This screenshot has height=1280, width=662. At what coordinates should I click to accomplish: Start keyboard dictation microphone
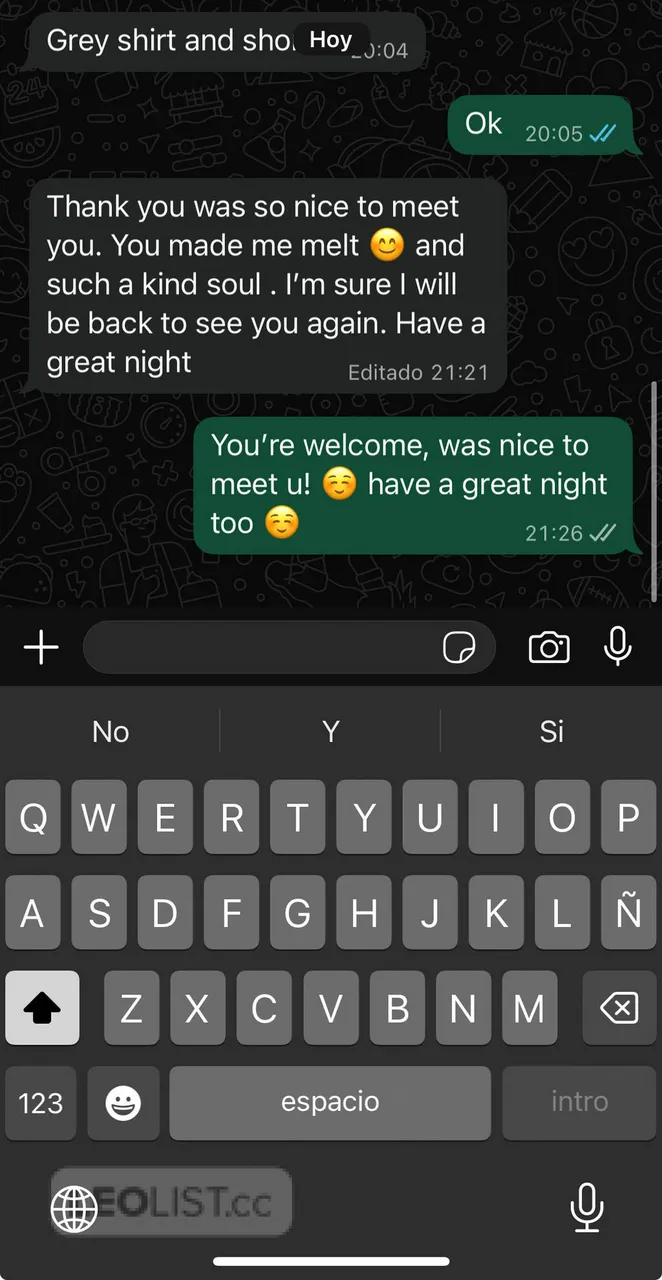pos(586,1207)
